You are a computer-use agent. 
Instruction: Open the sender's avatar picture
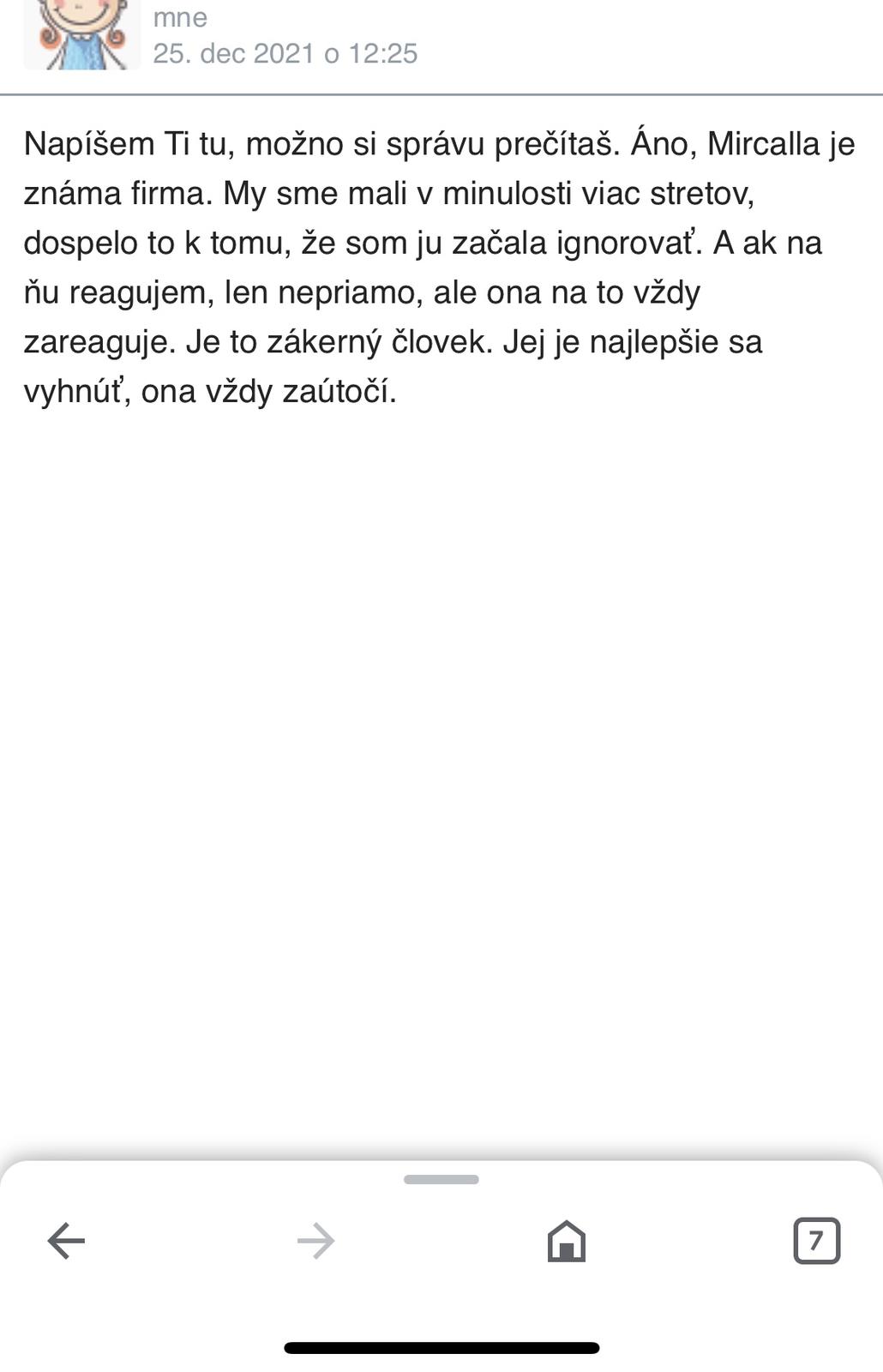[x=81, y=34]
